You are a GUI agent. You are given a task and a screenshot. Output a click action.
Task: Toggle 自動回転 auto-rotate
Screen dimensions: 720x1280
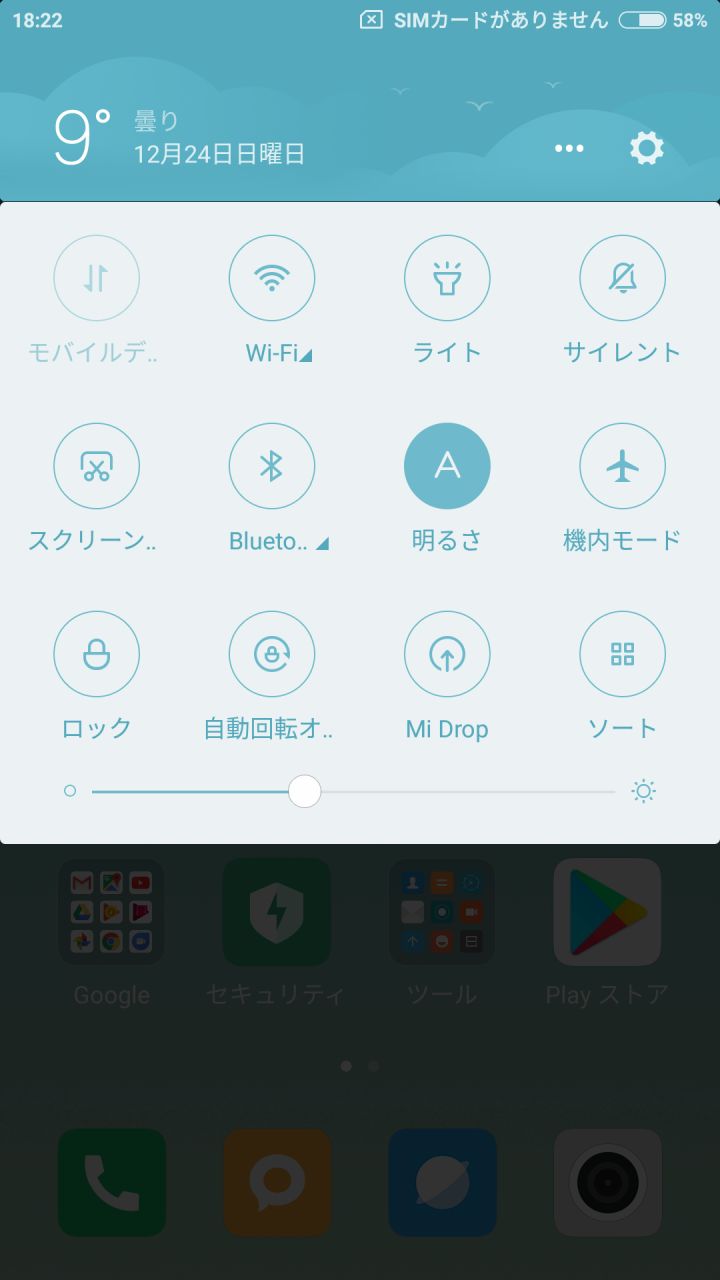272,654
